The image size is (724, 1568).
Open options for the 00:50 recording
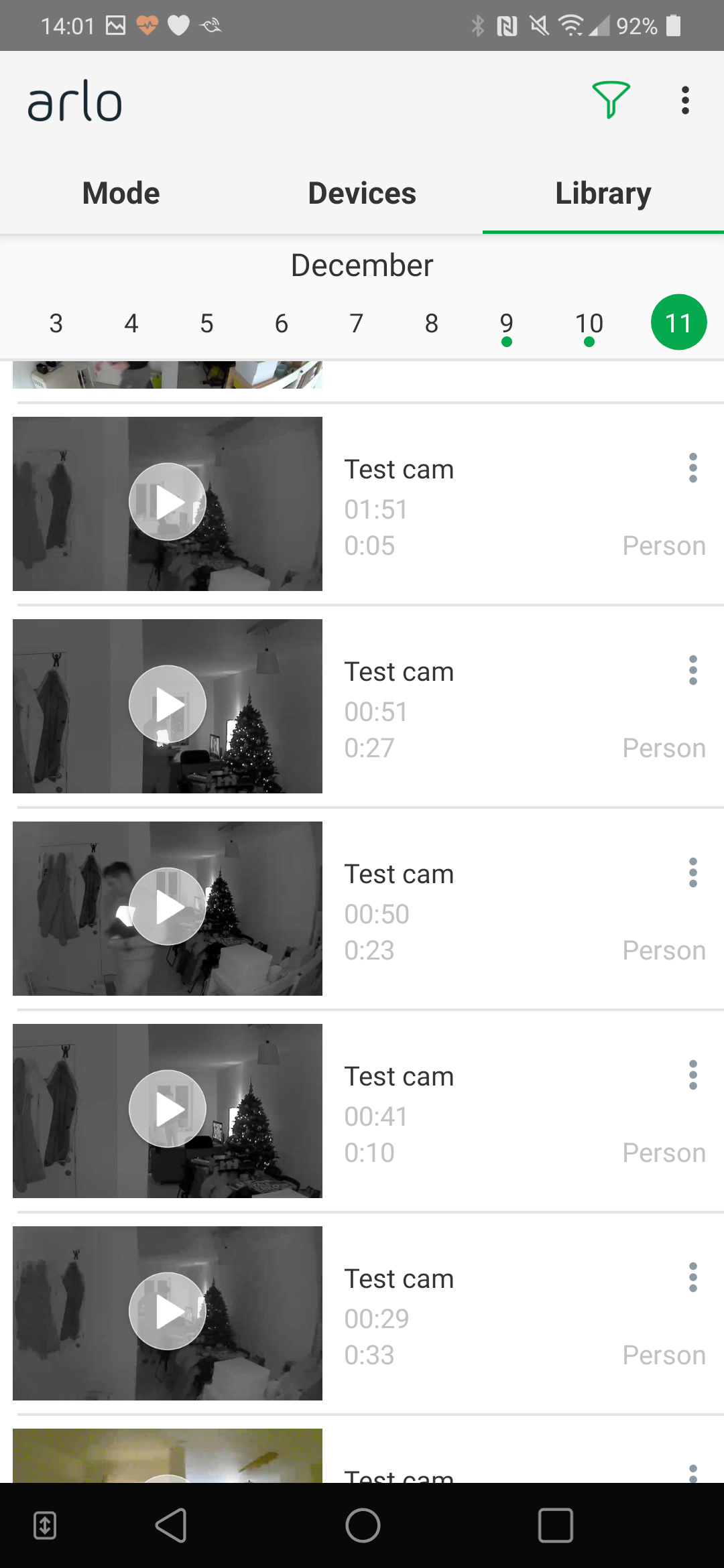(x=692, y=872)
